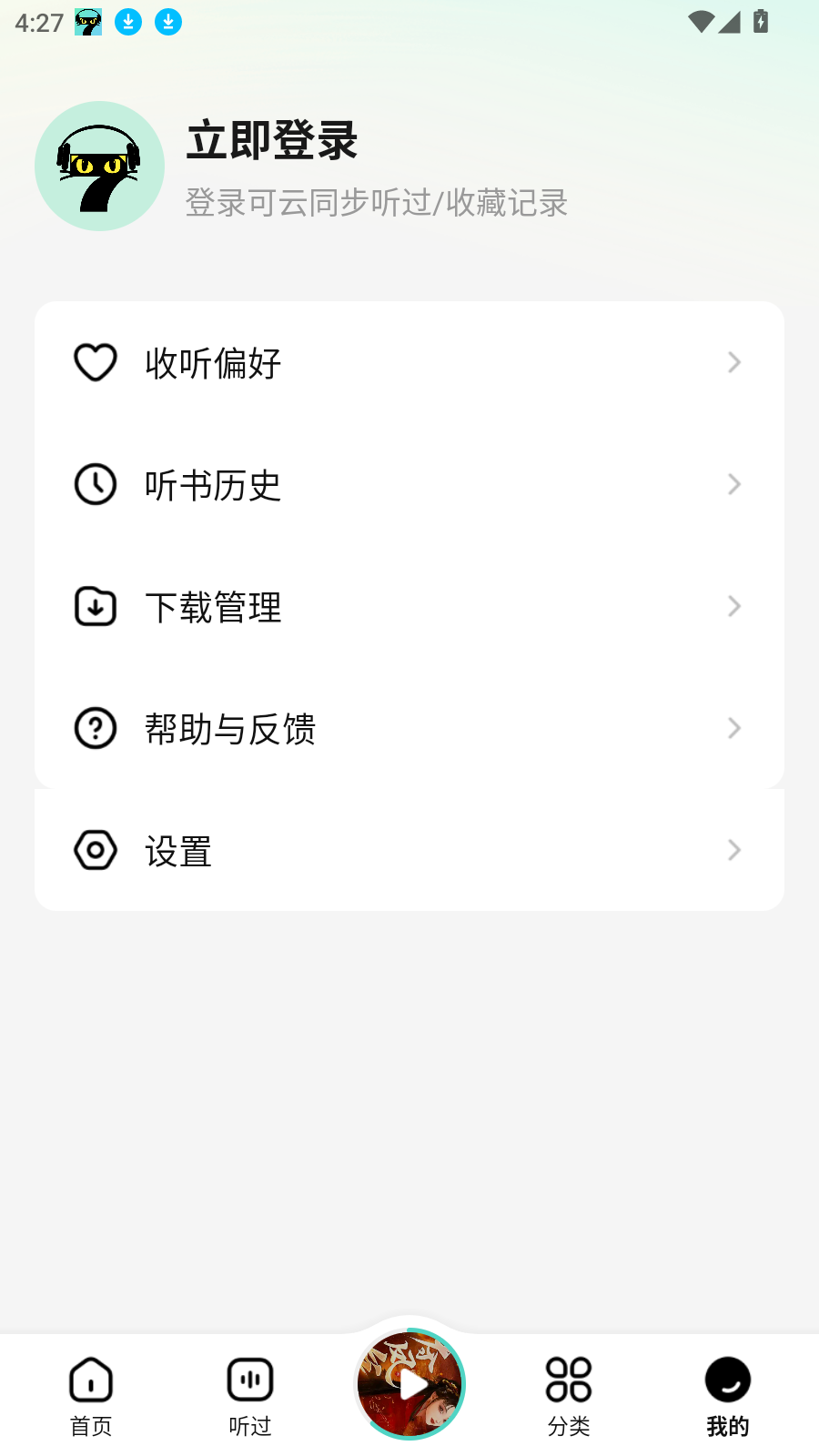Select the heart icon for 收听偏好
Viewport: 819px width, 1456px height.
tap(95, 362)
